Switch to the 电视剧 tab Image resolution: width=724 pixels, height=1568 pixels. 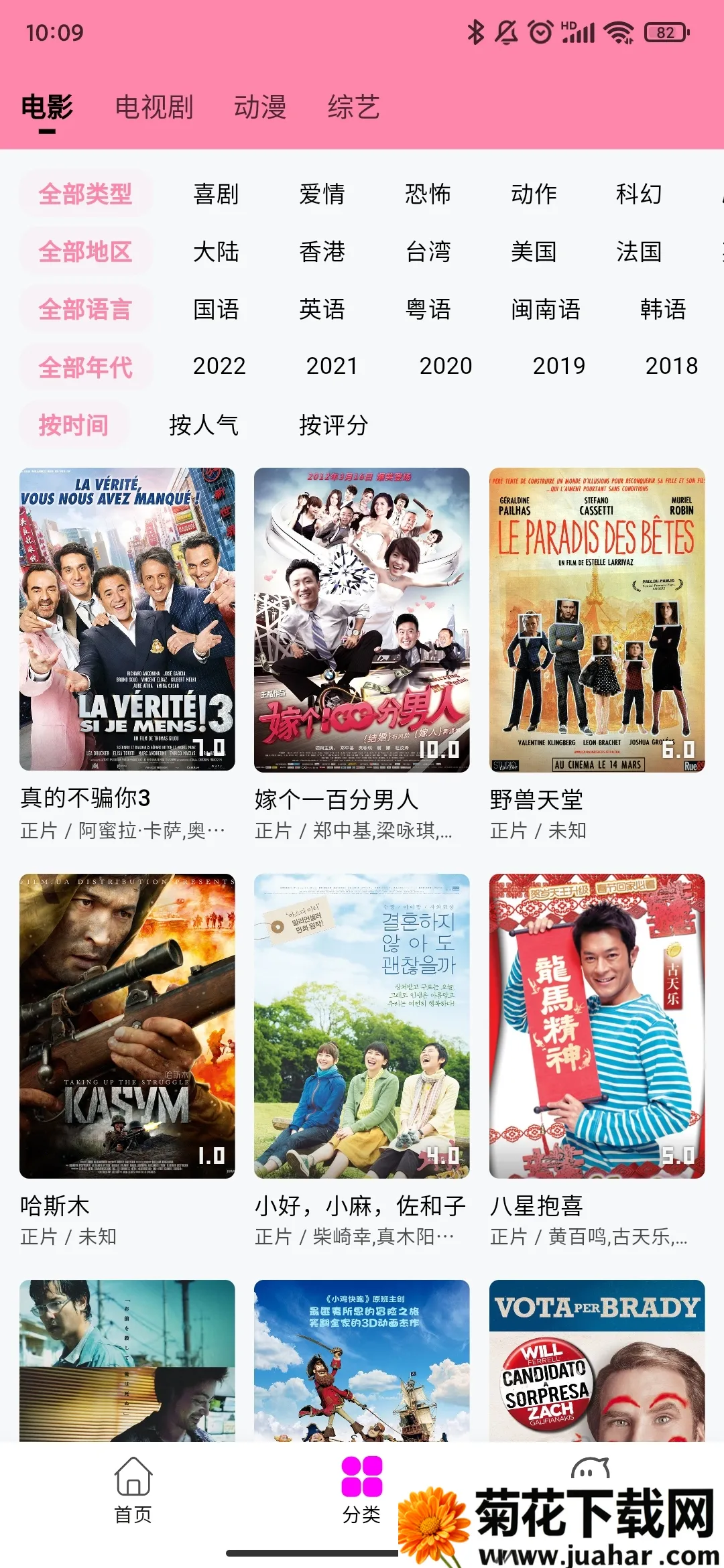tap(154, 107)
